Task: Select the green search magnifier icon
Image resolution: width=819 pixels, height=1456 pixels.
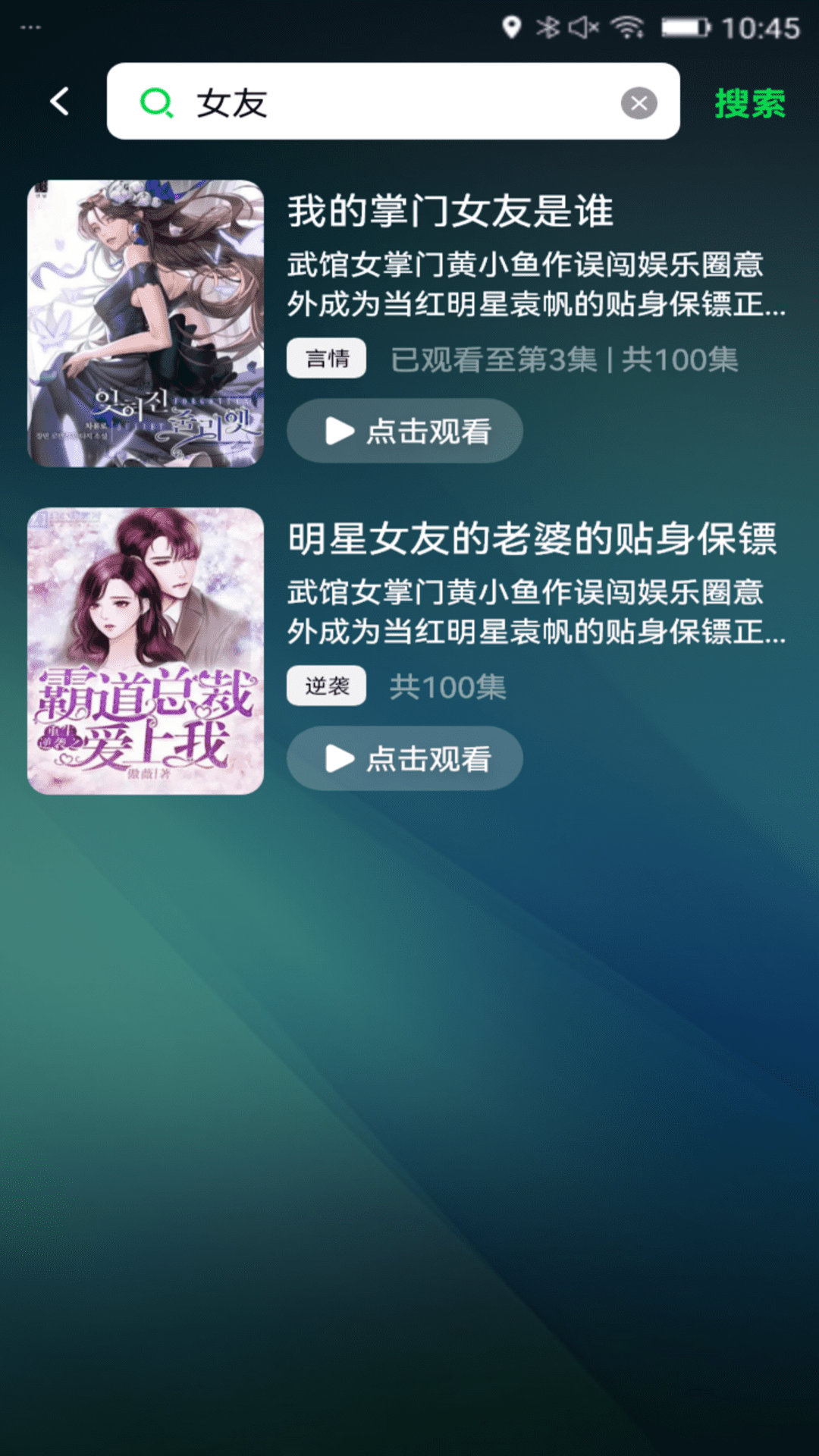Action: point(159,102)
